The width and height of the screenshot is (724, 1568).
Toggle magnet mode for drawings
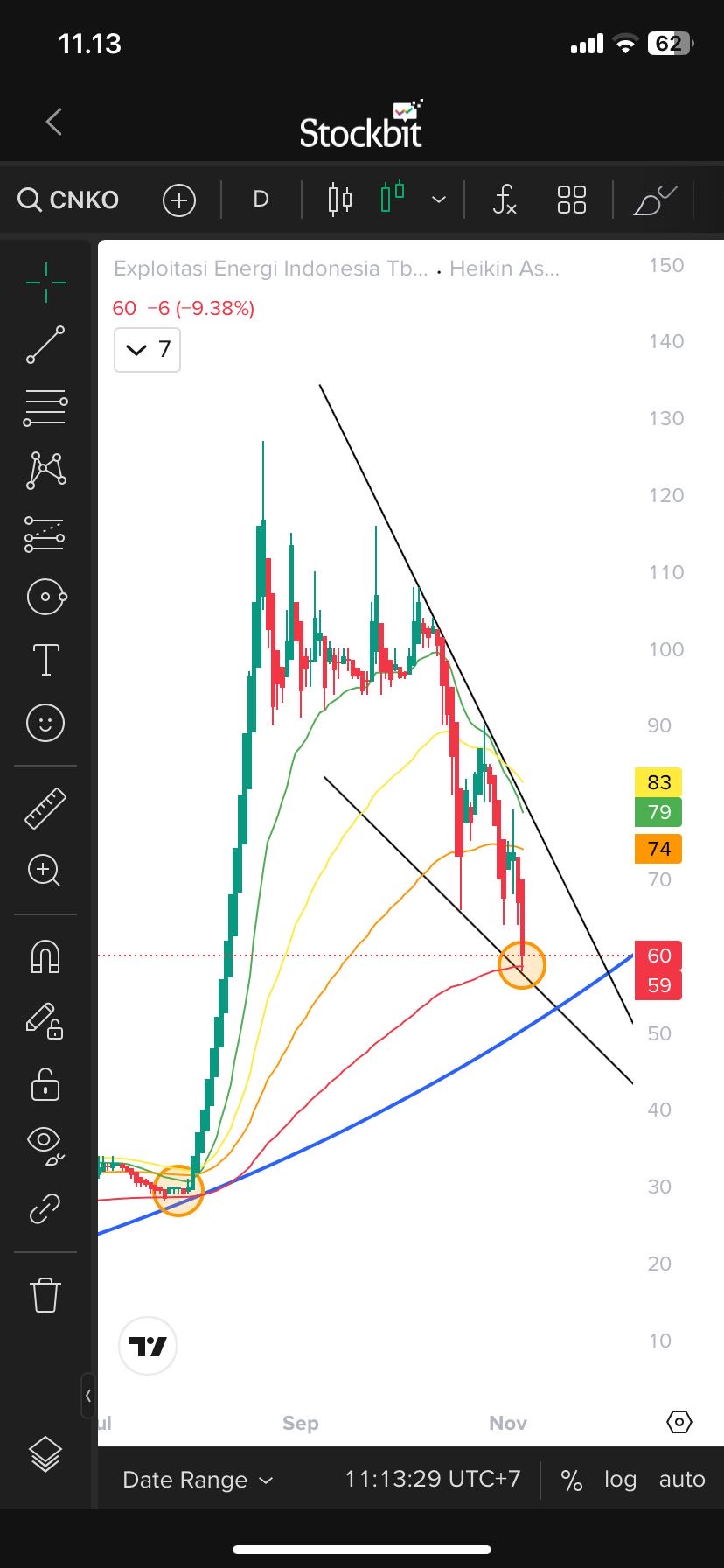[x=45, y=955]
